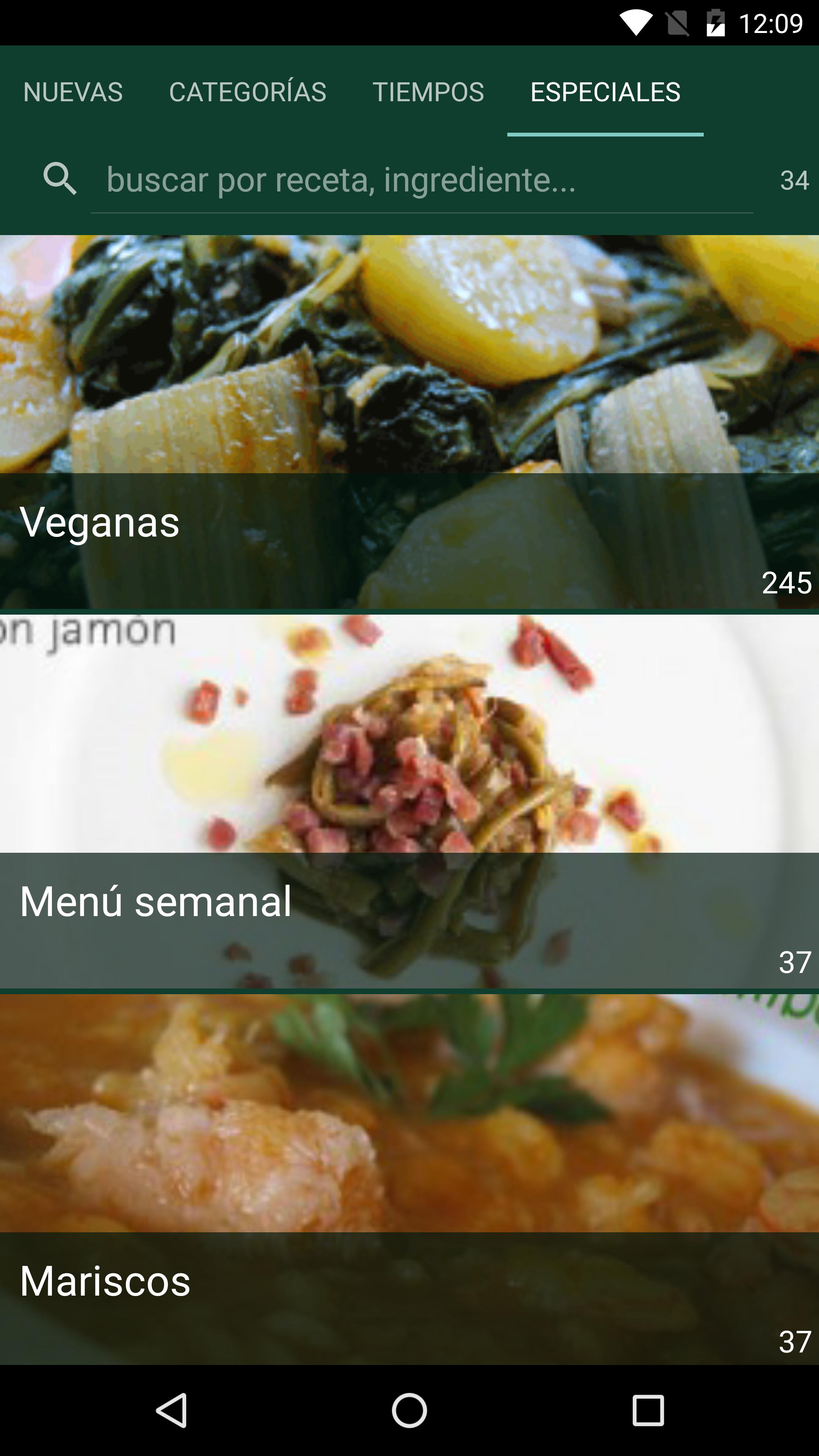Return to the home screen
Viewport: 819px width, 1456px height.
409,1410
